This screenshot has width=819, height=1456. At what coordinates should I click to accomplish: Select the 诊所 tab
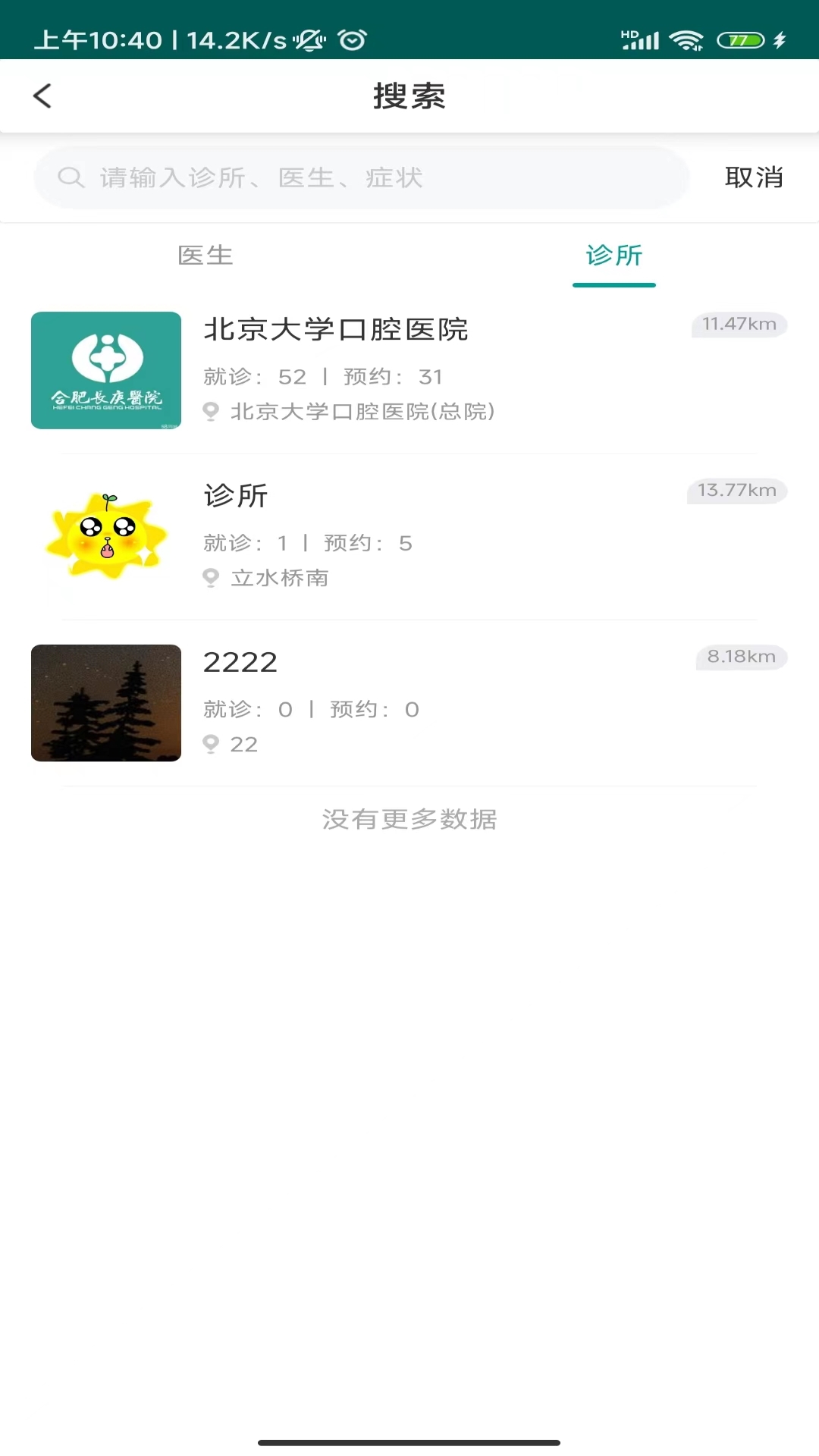[x=613, y=256]
